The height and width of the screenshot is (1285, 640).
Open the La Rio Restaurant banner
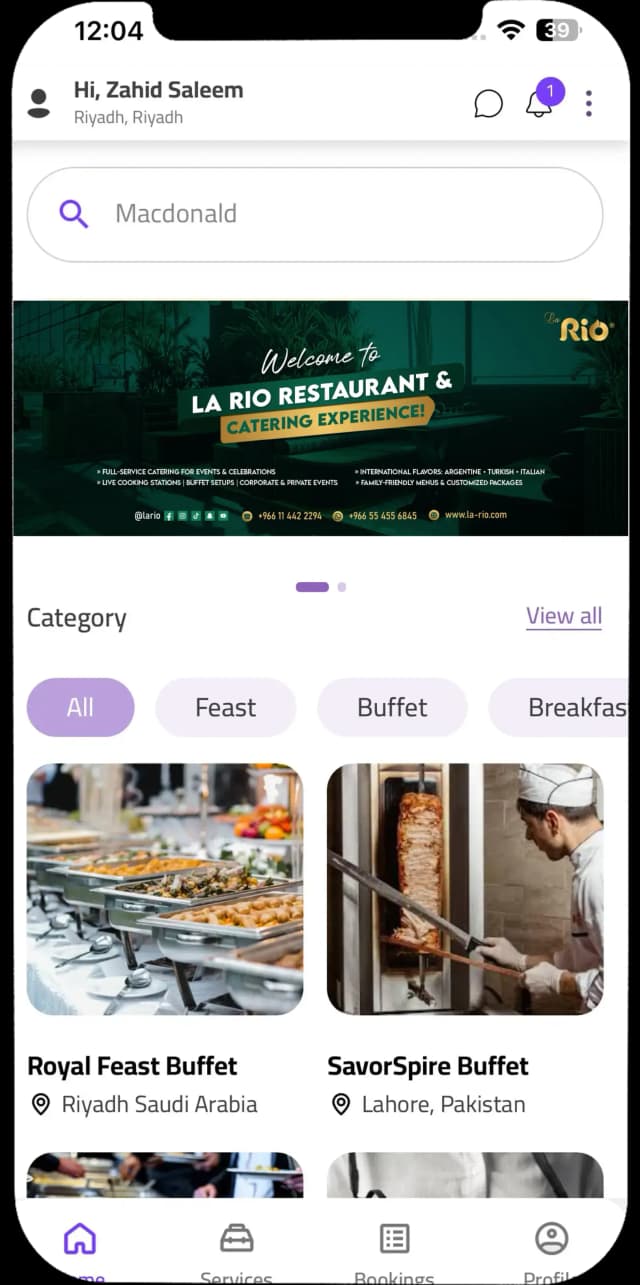pos(320,418)
